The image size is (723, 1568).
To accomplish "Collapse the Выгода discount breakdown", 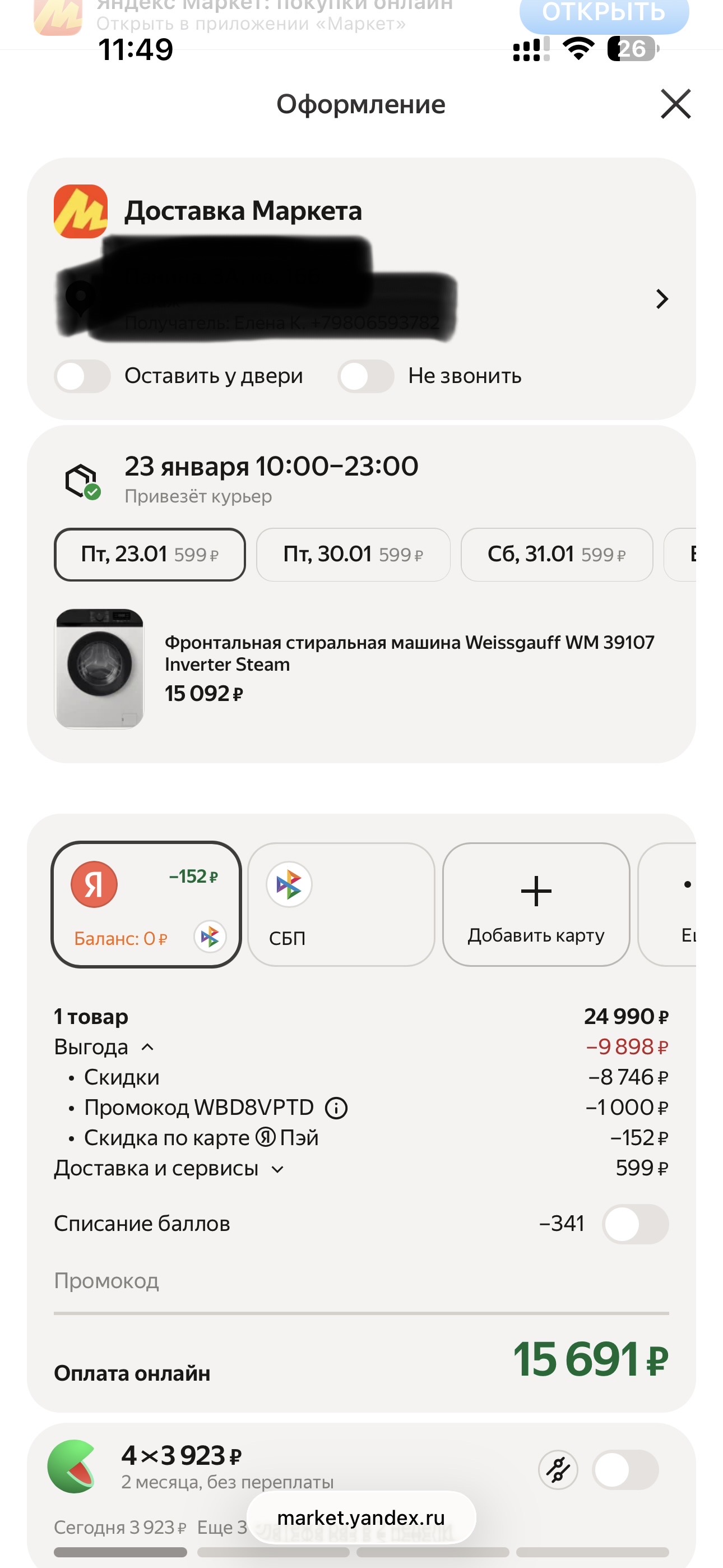I will (x=147, y=1047).
